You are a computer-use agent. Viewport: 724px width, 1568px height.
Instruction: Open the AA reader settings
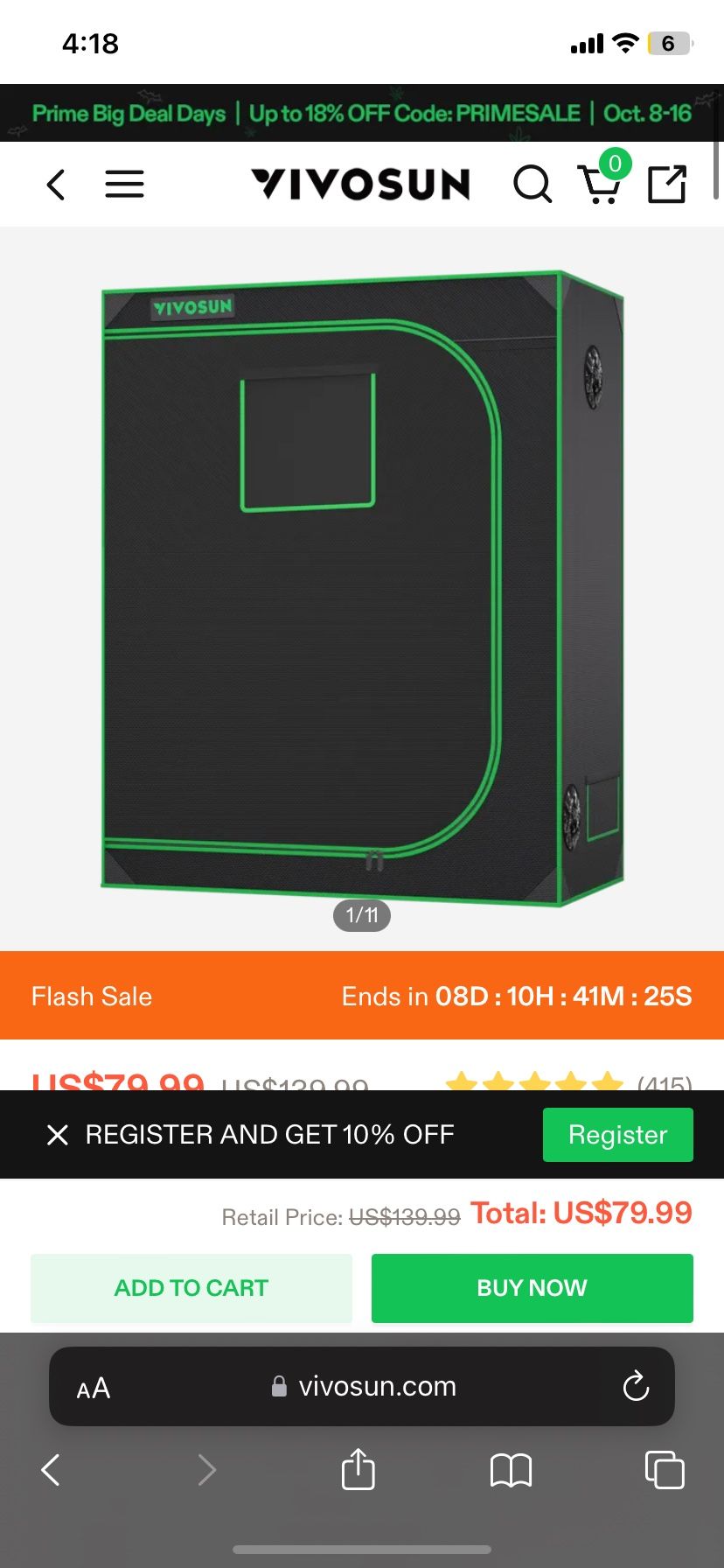click(x=94, y=1389)
